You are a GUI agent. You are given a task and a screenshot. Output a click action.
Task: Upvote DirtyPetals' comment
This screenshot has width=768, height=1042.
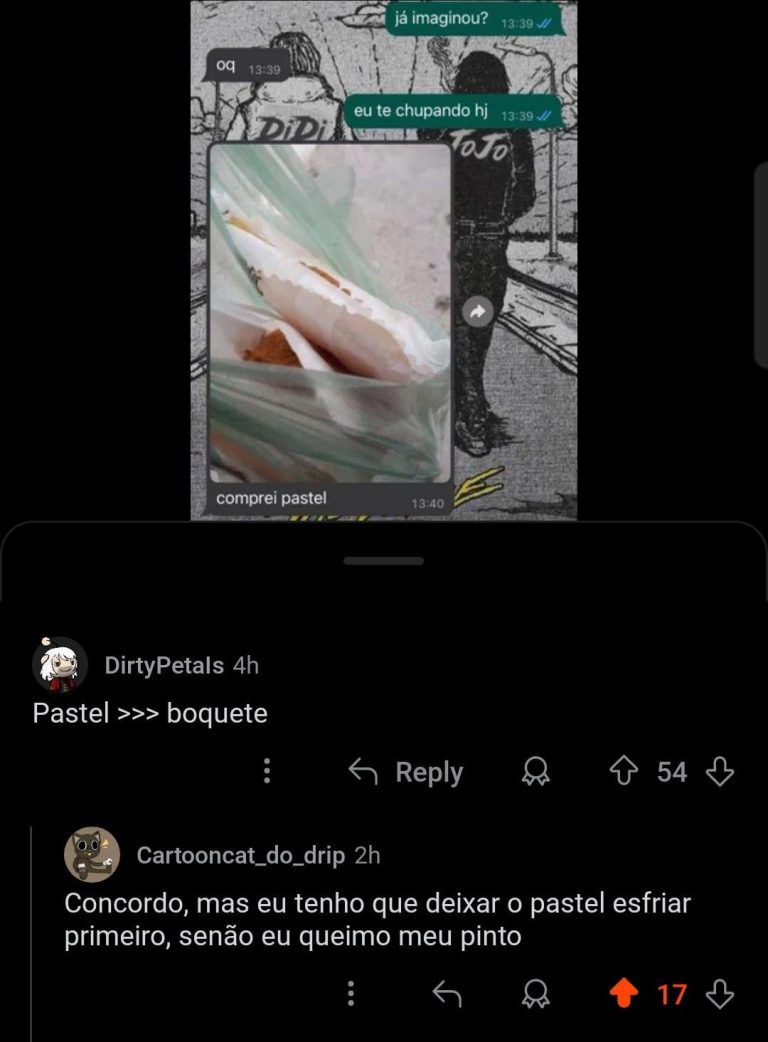pyautogui.click(x=624, y=771)
